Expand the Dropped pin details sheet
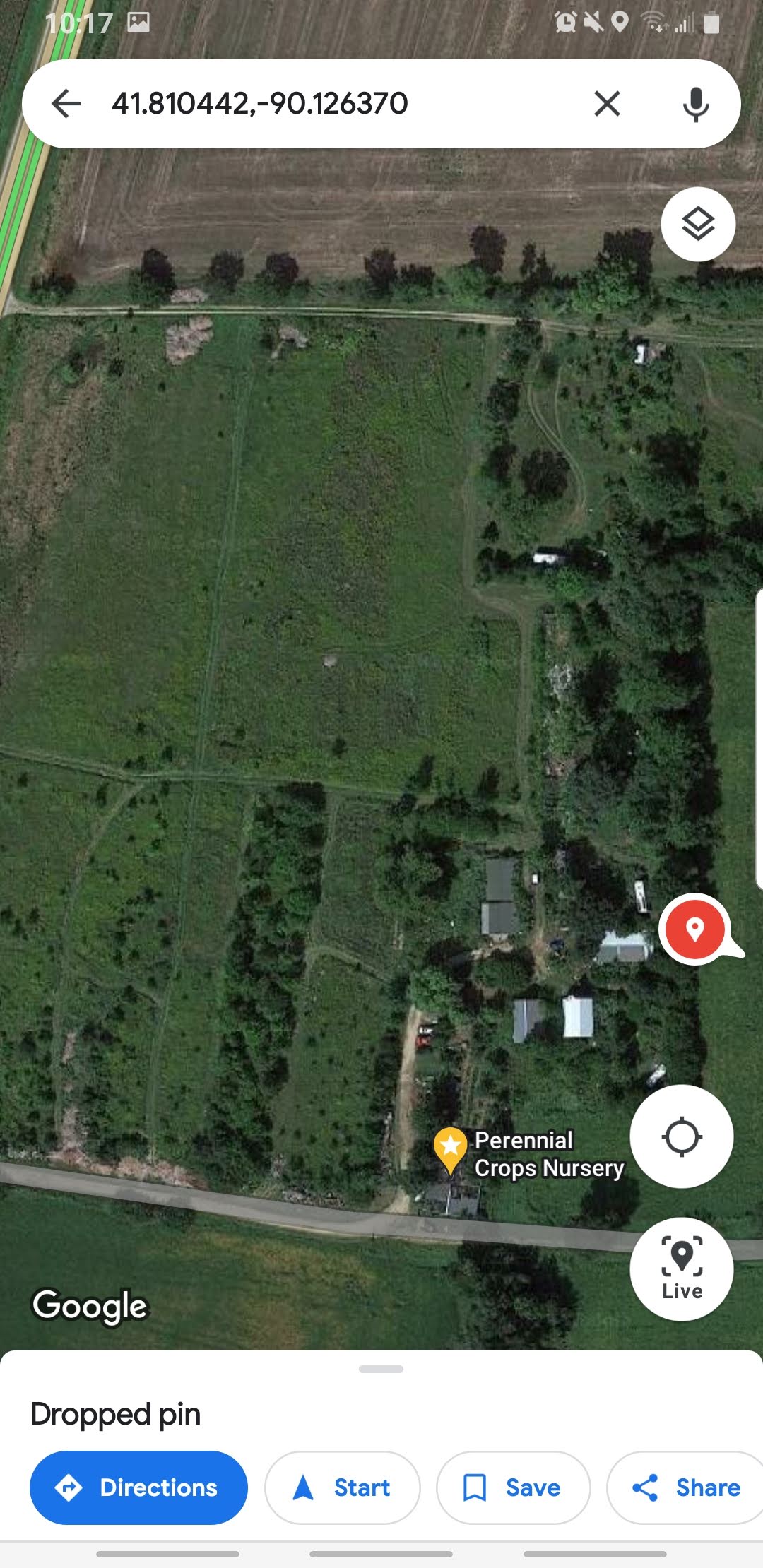The image size is (763, 1568). tap(381, 1369)
